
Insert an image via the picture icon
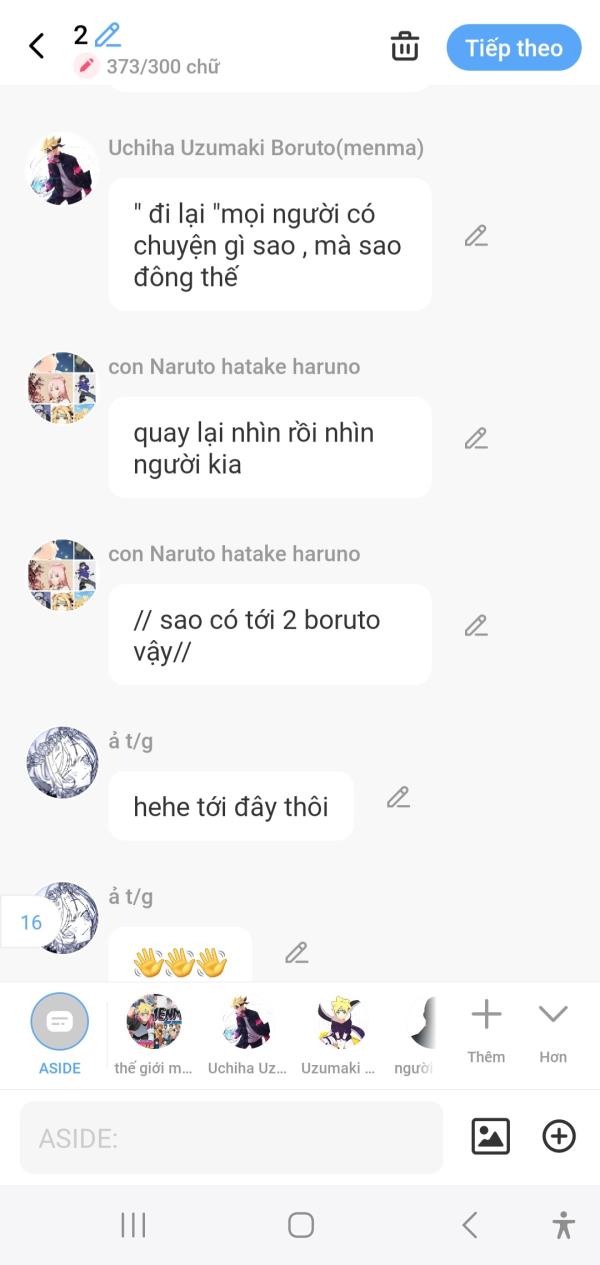(490, 1137)
